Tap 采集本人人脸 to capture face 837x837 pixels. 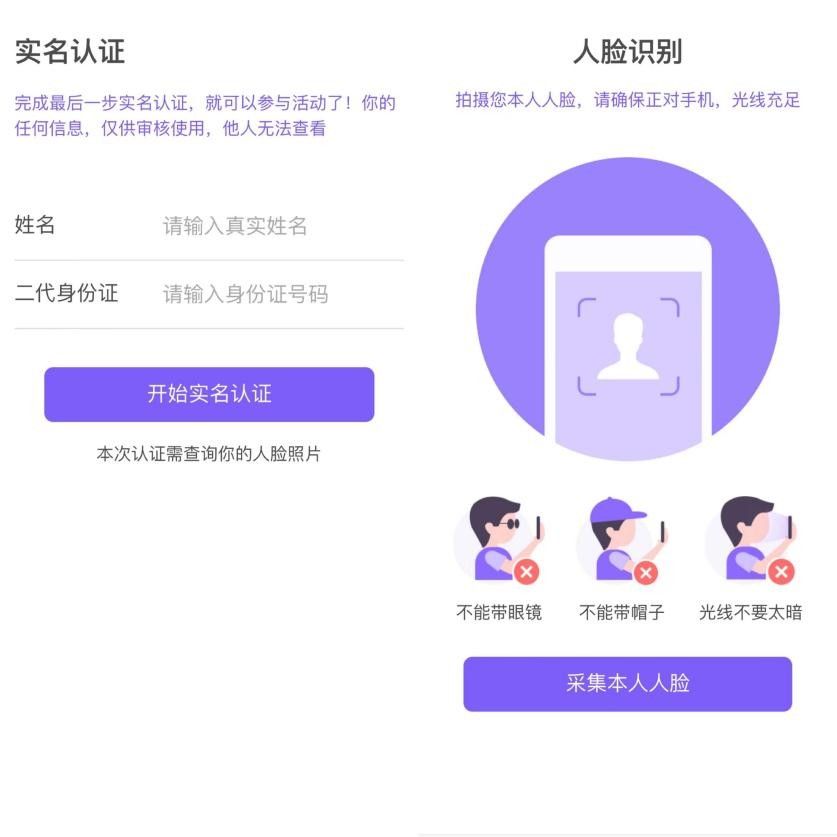[627, 684]
